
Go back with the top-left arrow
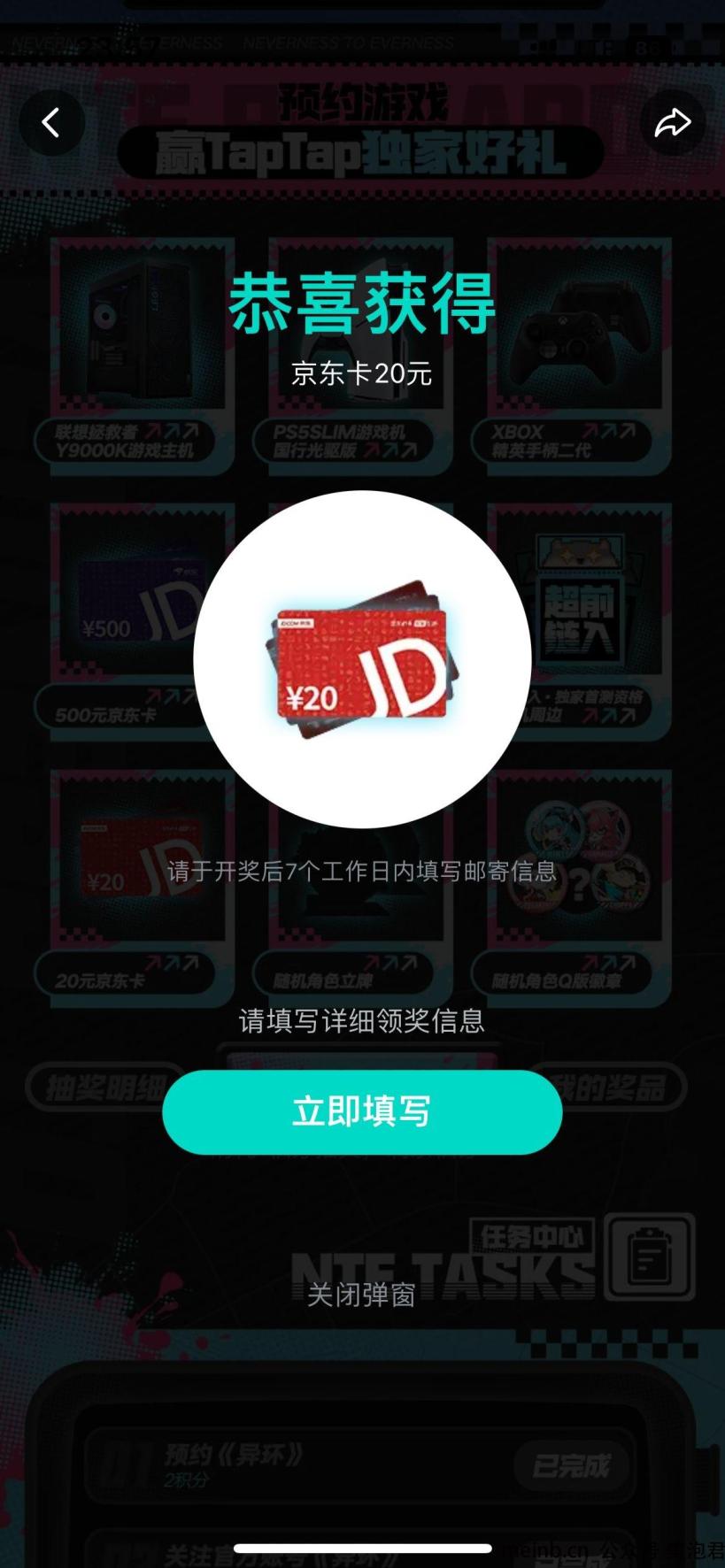[x=51, y=123]
